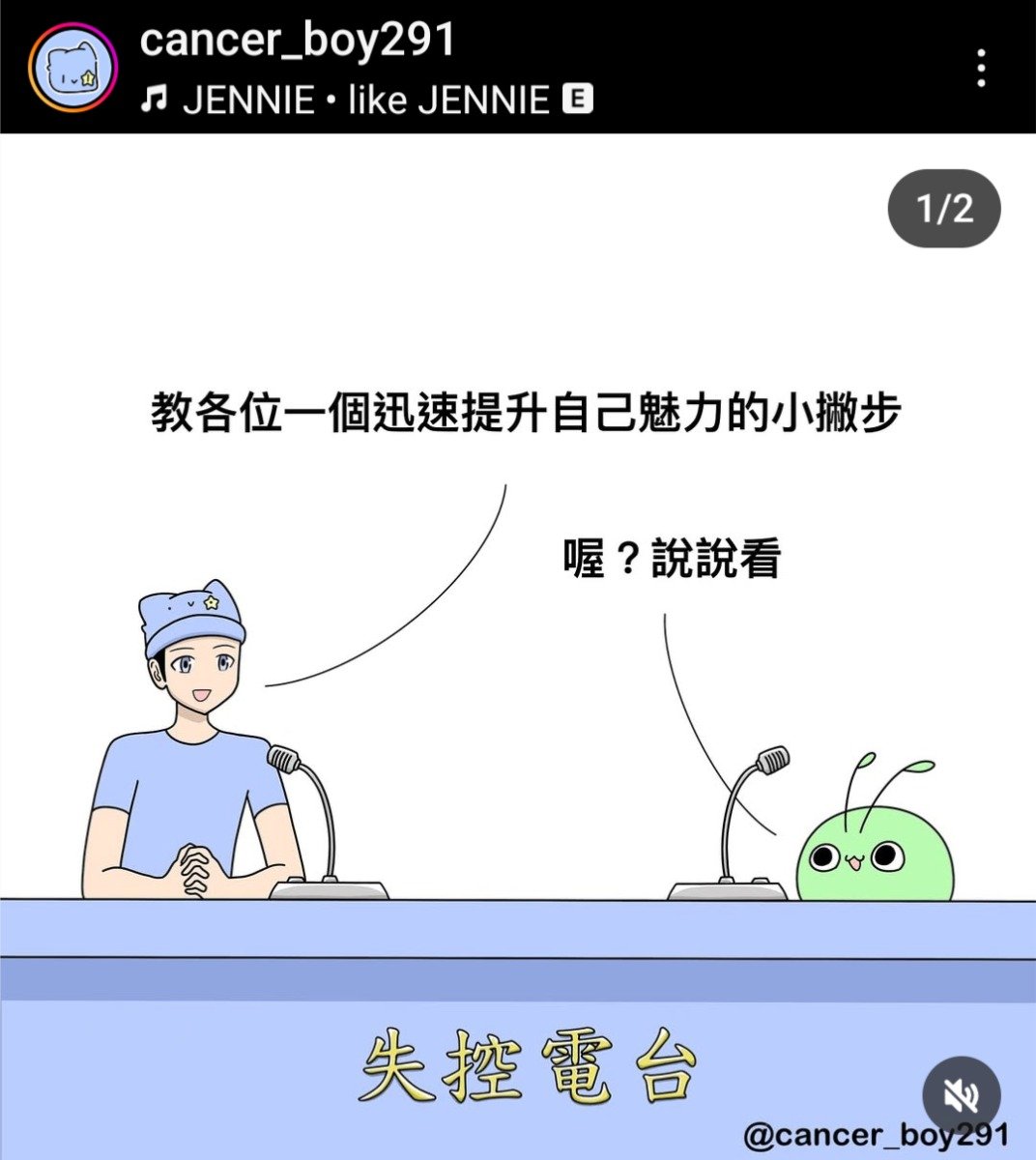Open the post's three-dot overflow menu

click(x=981, y=69)
